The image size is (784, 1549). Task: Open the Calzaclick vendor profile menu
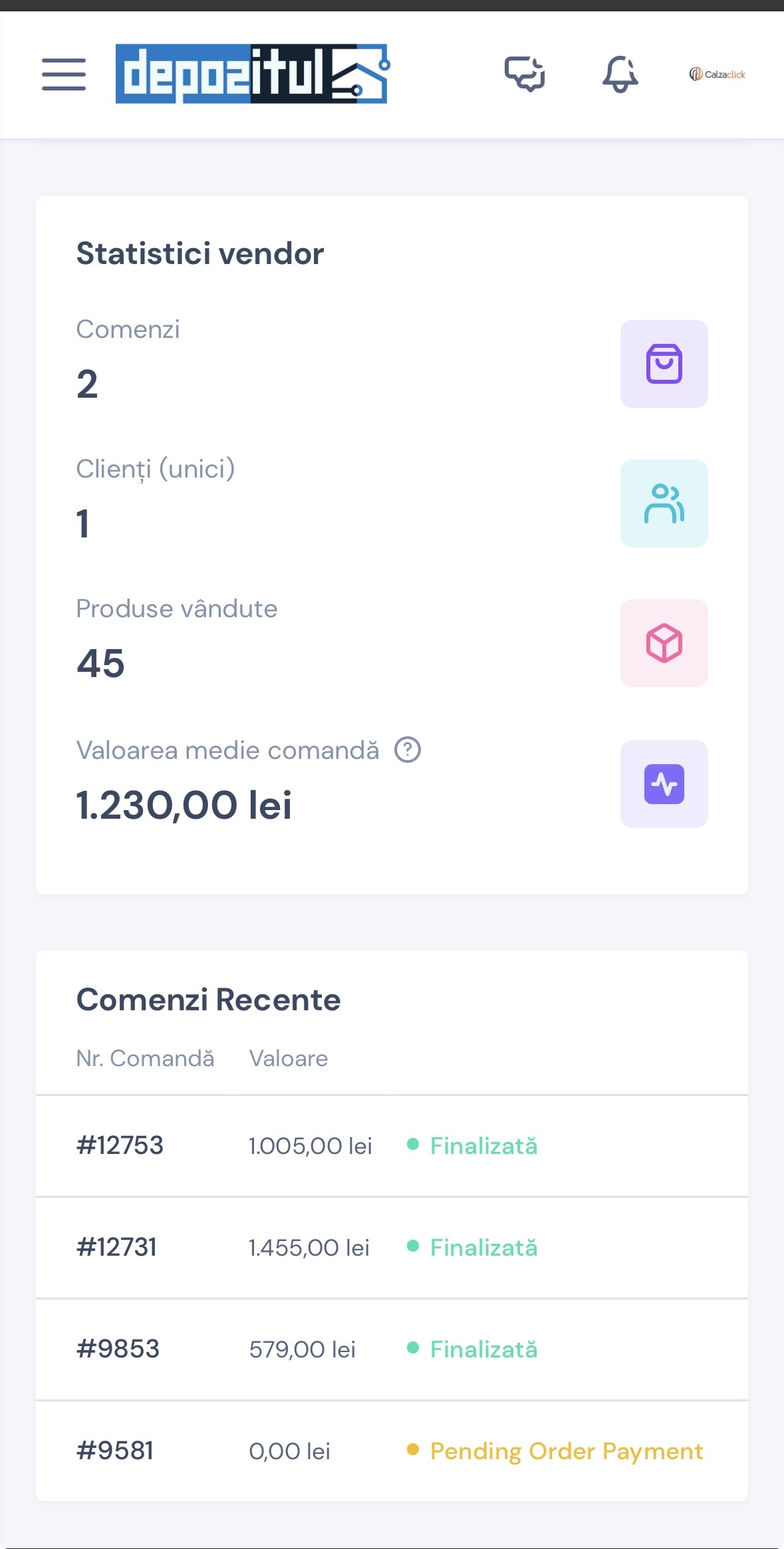click(718, 74)
